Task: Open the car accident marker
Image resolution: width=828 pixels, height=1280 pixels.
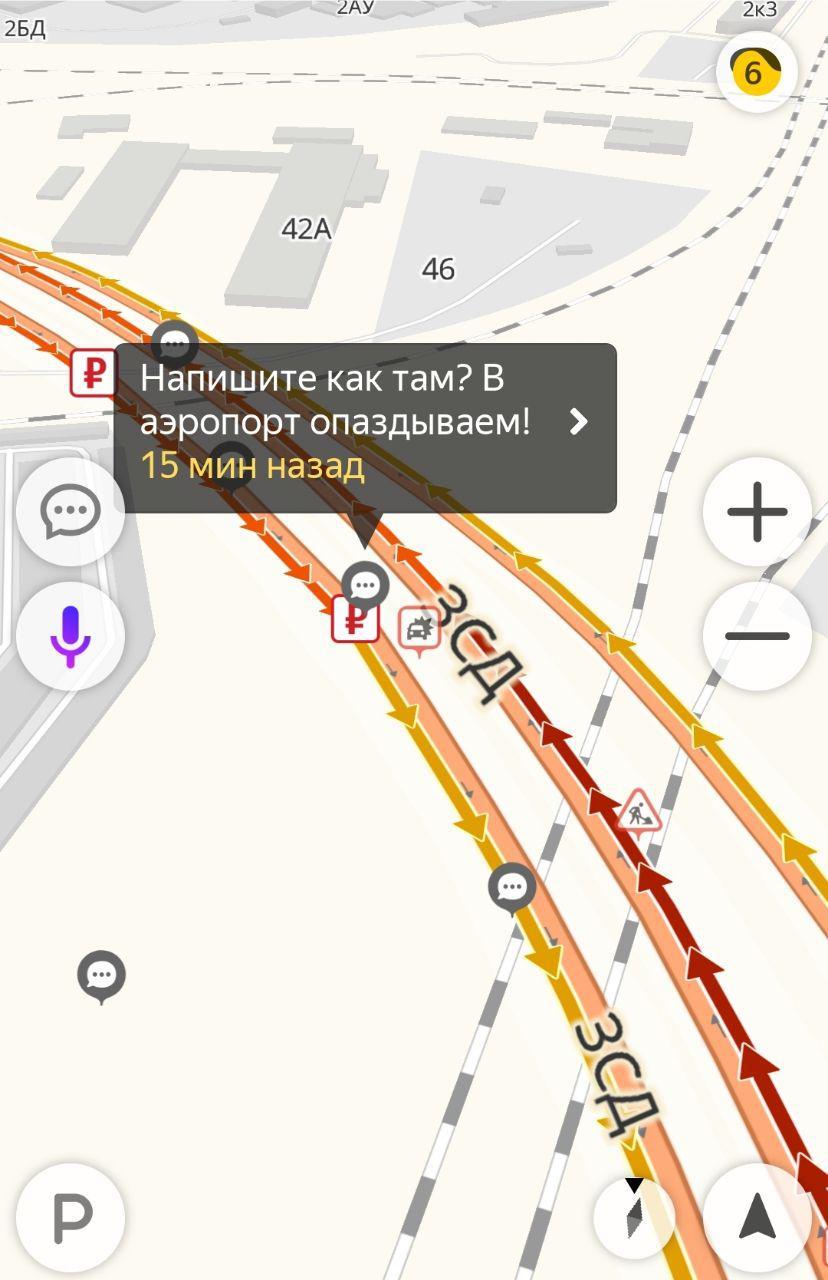Action: (x=419, y=628)
